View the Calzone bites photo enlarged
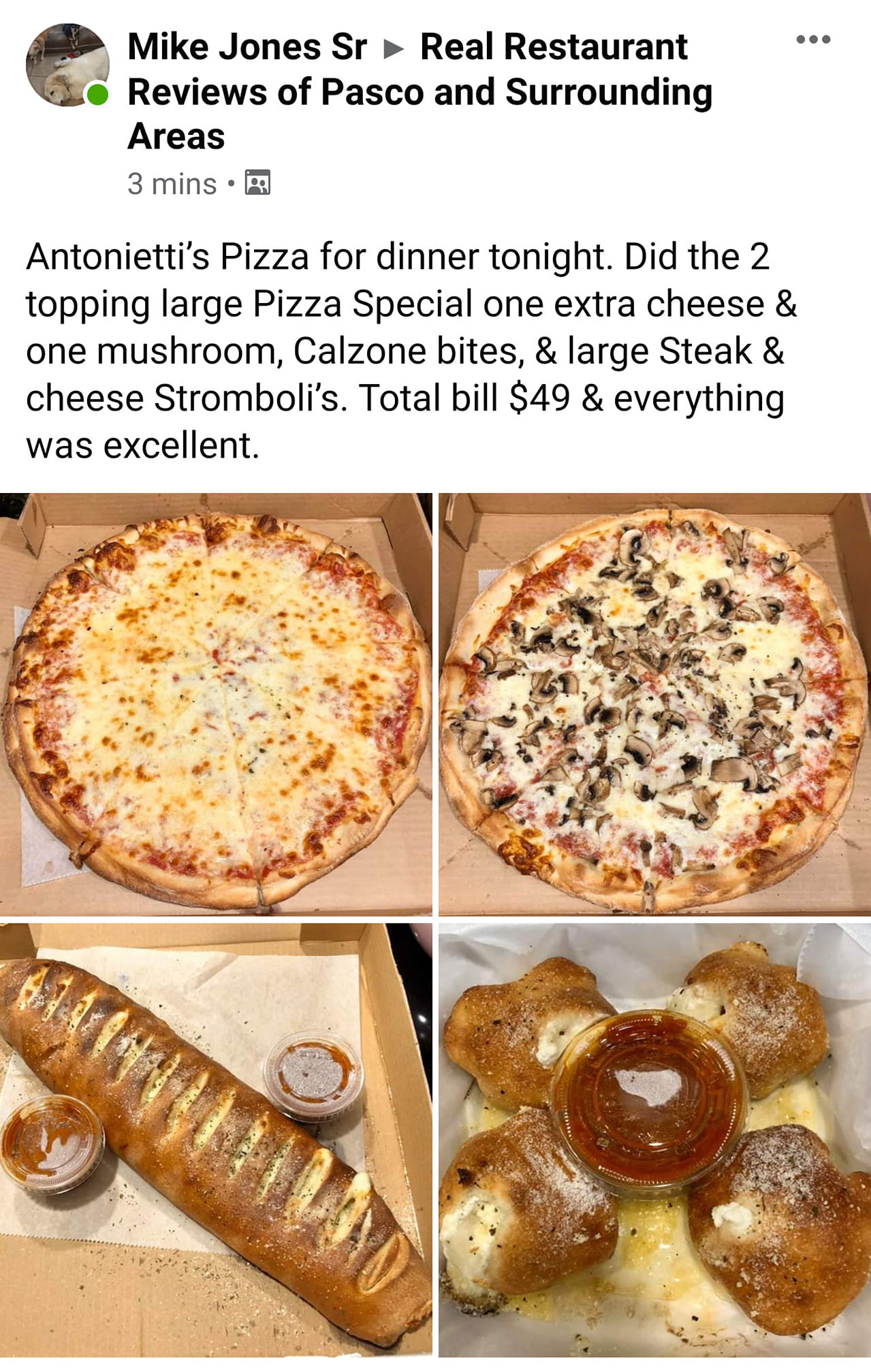 point(654,1151)
